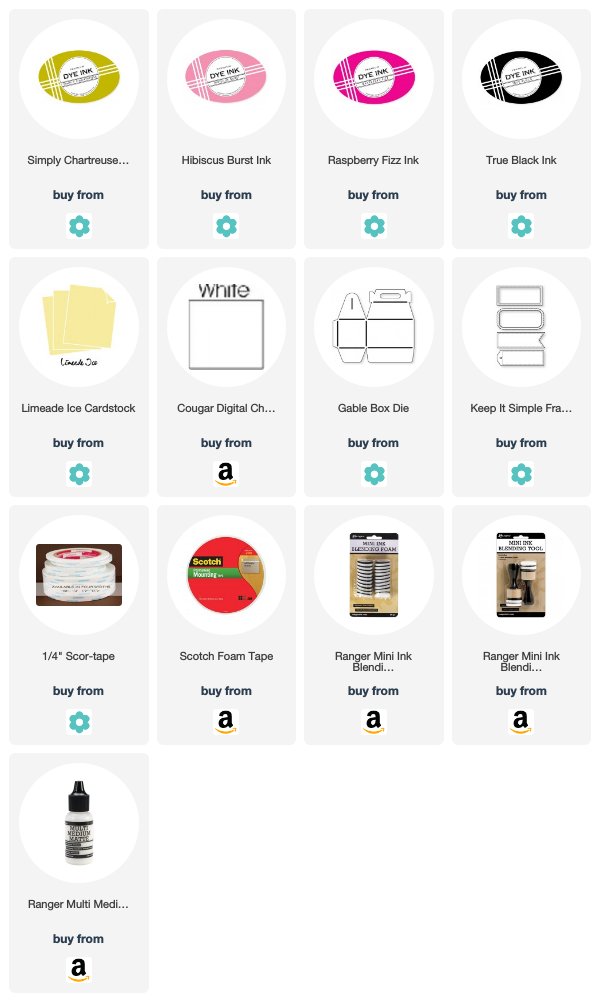View the Raspberry Fizz Ink product
The image size is (600, 1002).
click(373, 79)
